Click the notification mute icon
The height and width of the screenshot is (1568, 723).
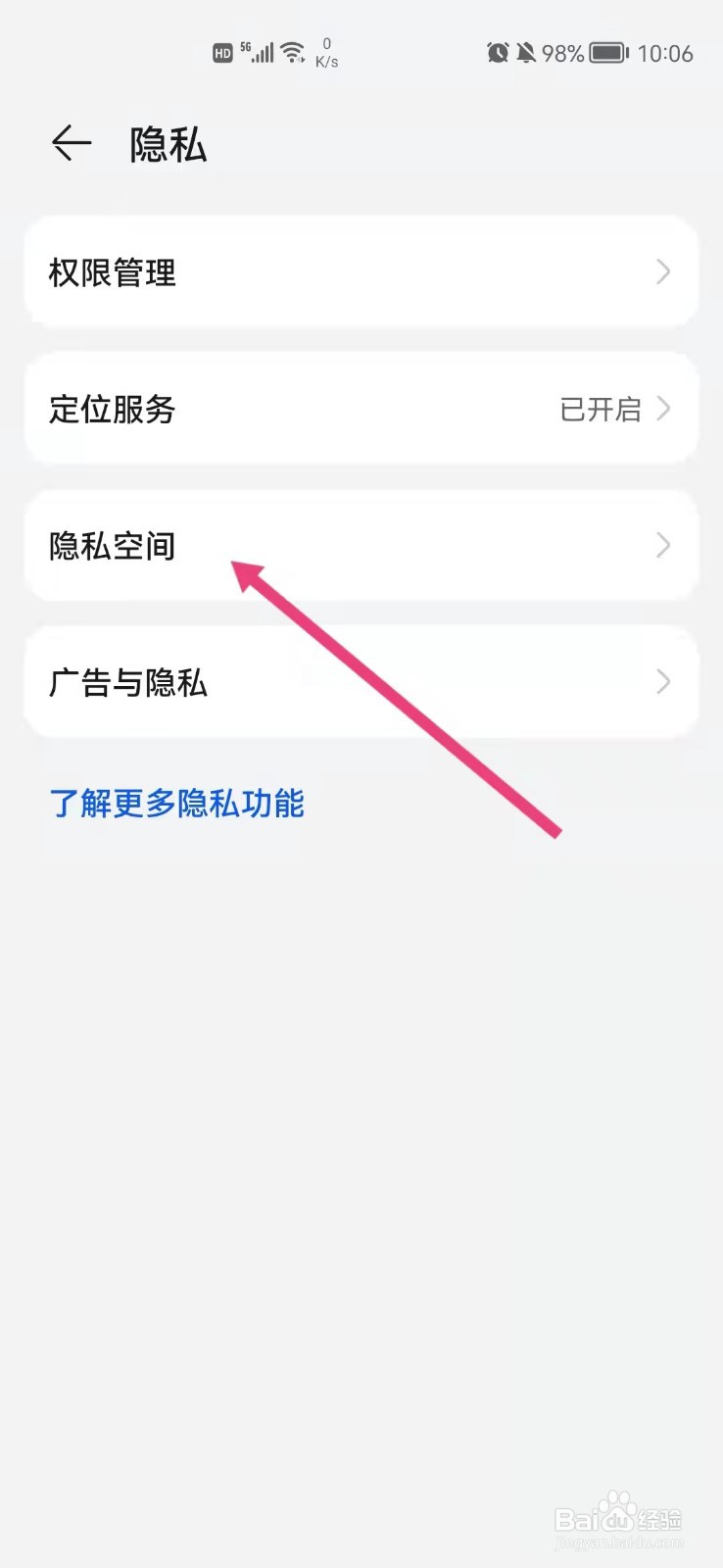[x=527, y=54]
